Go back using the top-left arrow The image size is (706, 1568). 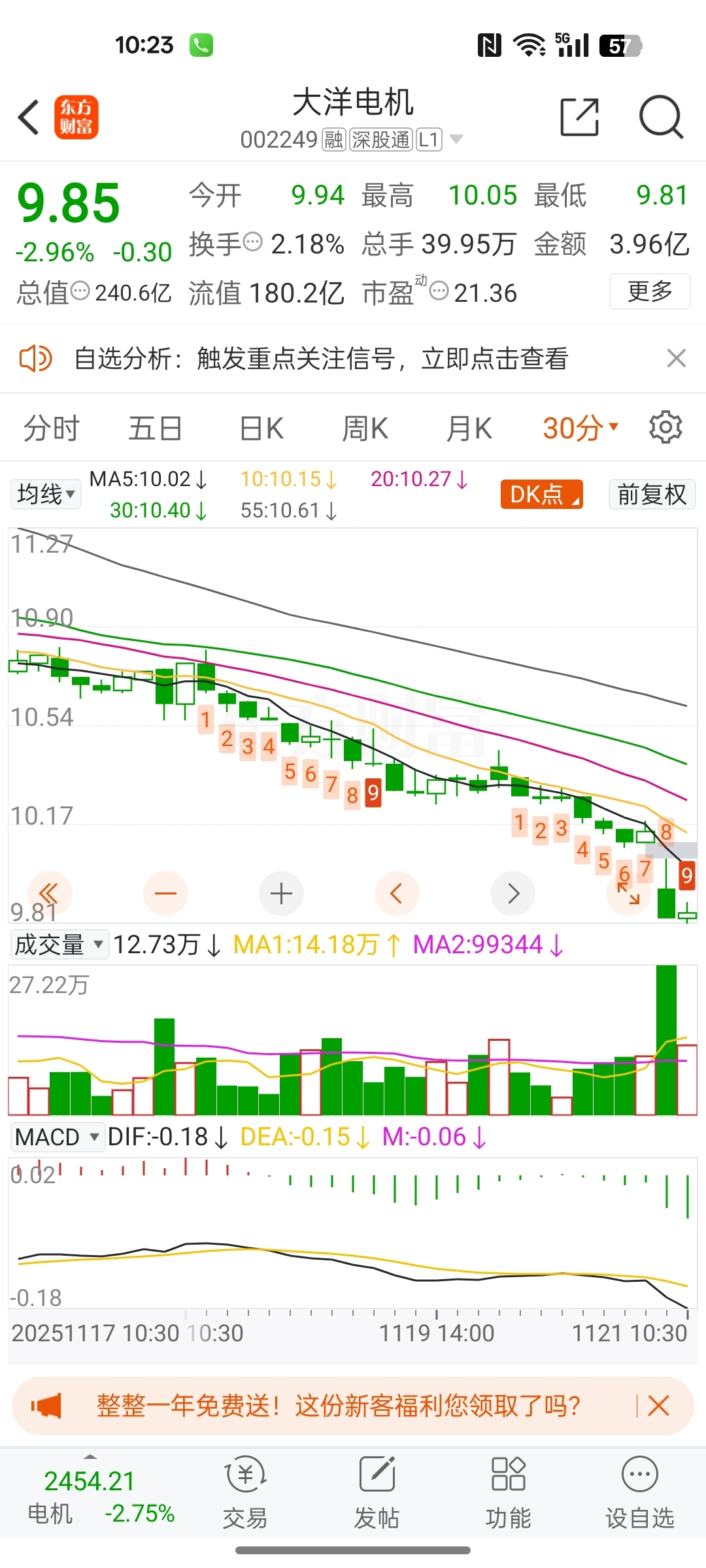click(29, 118)
